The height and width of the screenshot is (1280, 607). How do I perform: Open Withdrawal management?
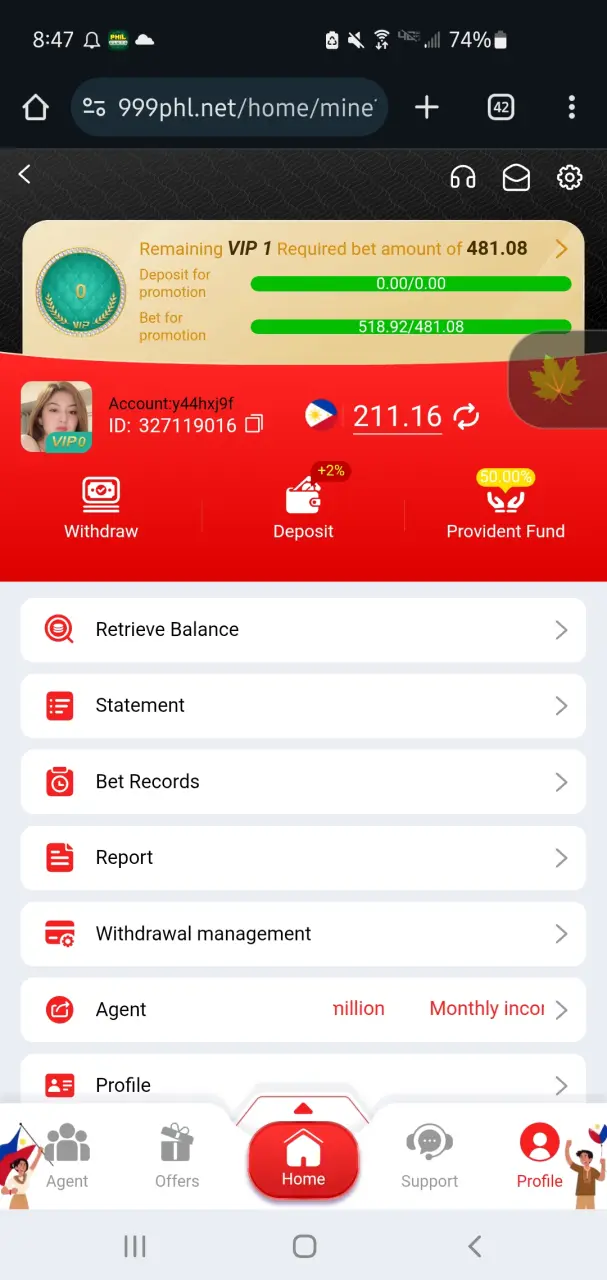click(303, 934)
